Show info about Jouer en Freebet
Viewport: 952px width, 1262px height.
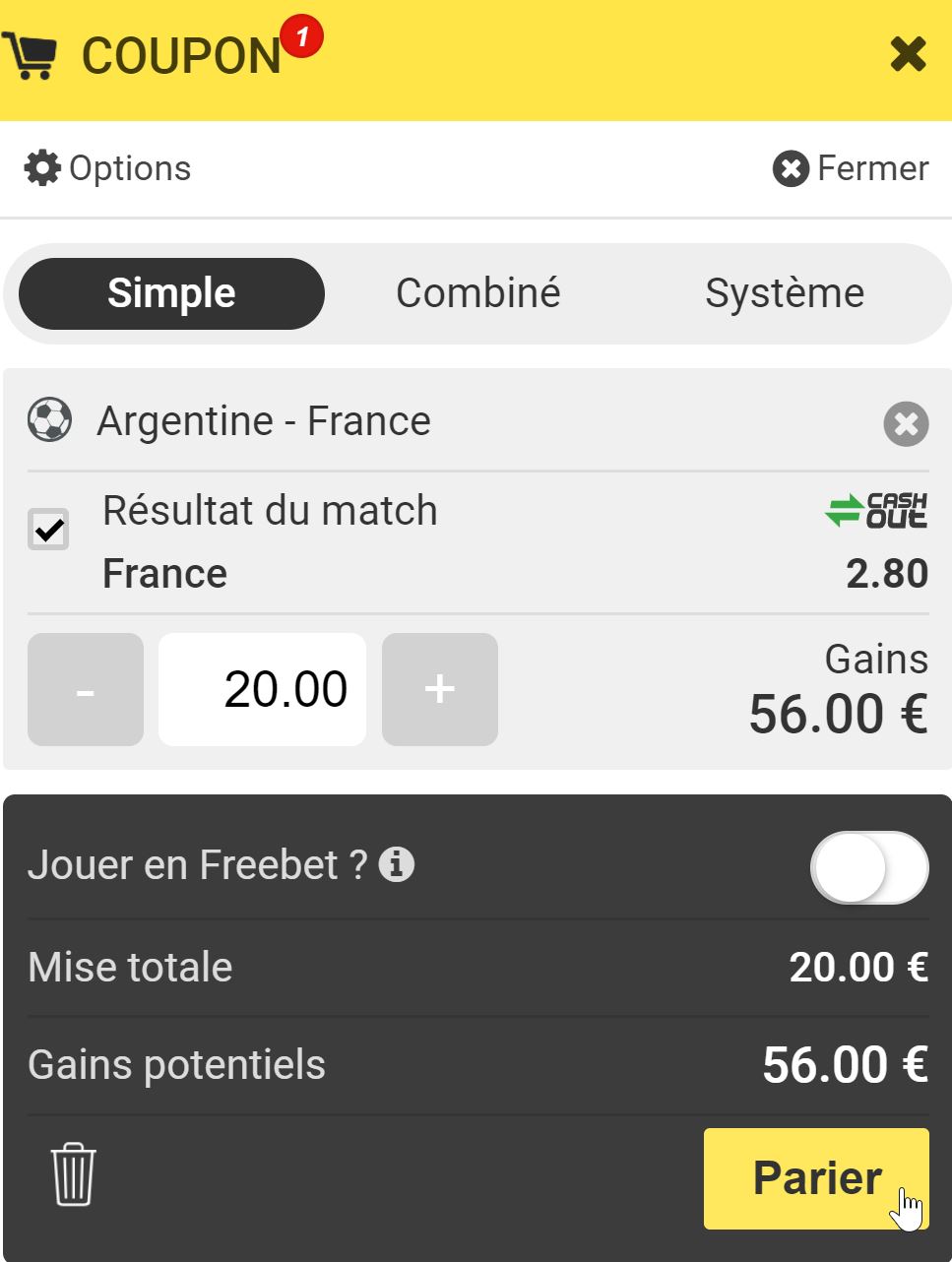(397, 864)
